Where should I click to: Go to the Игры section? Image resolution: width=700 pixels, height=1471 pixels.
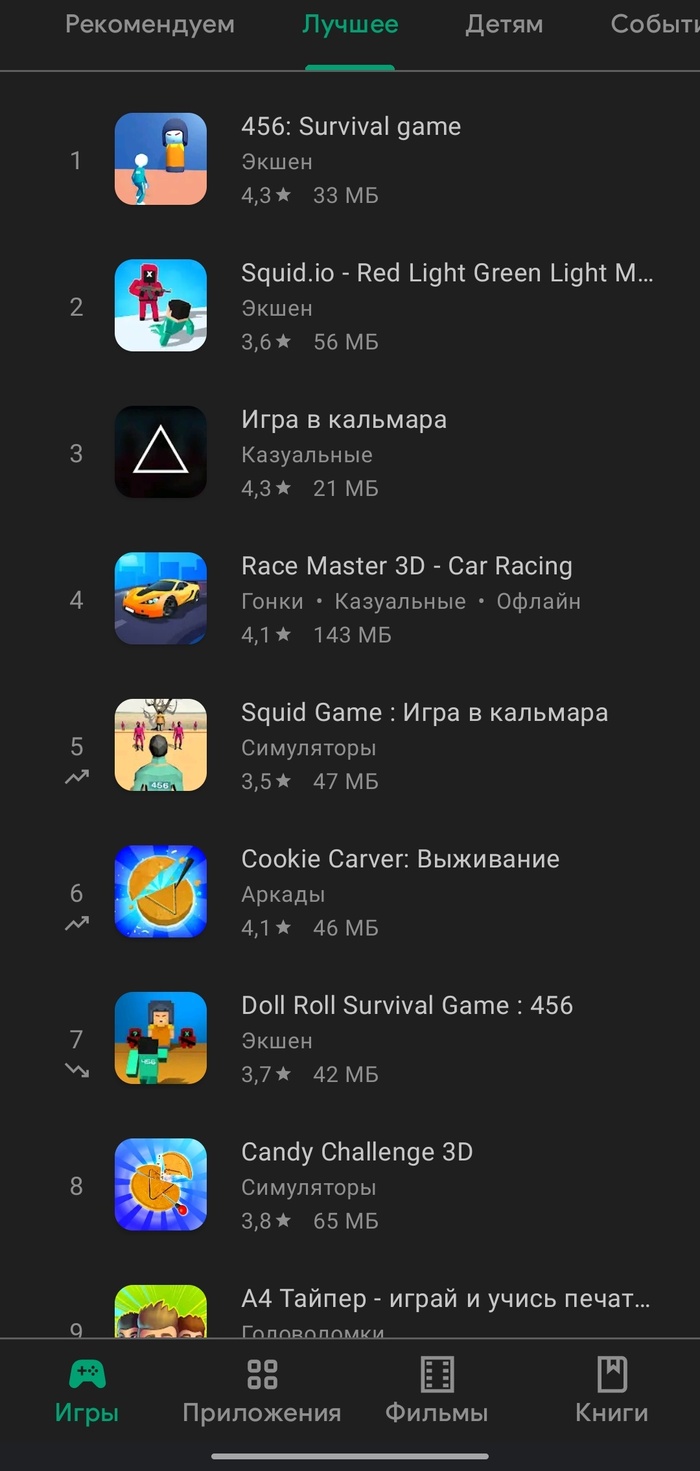(87, 1390)
